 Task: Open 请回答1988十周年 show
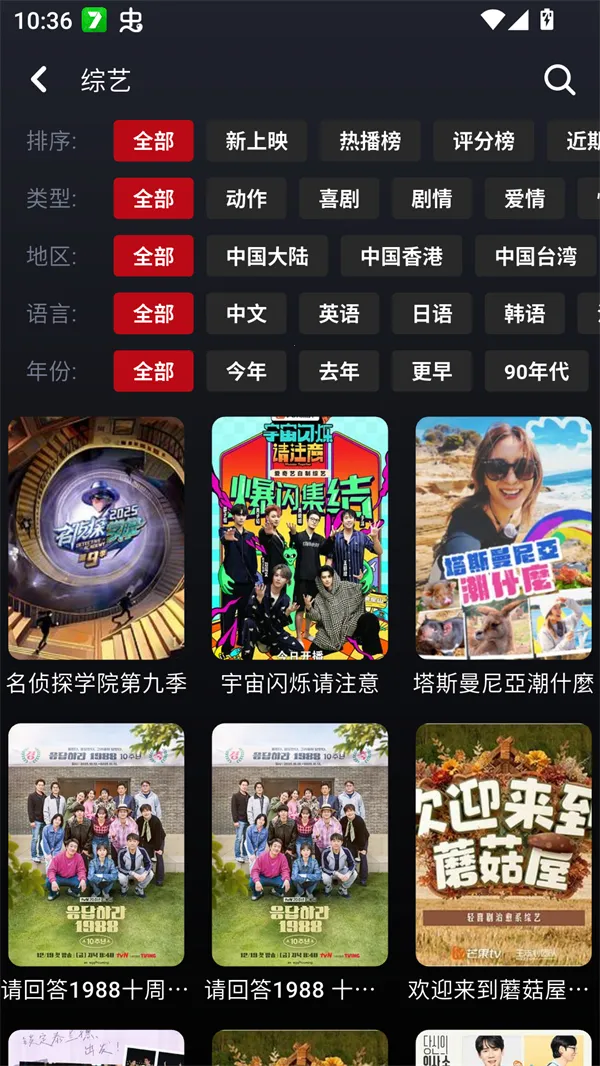(96, 845)
